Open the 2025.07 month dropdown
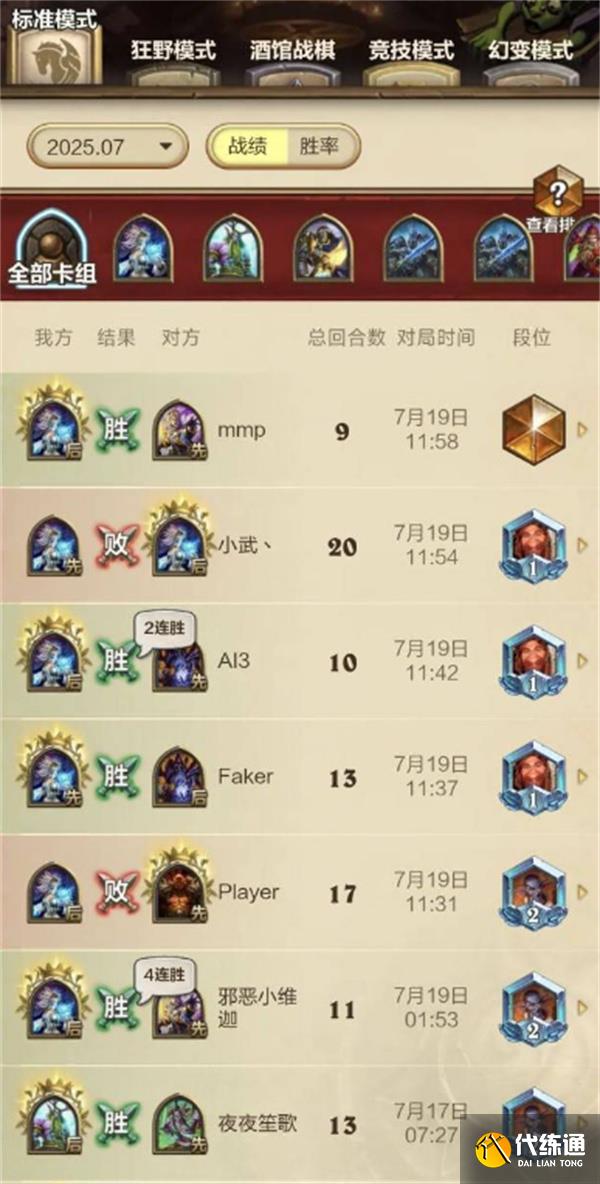 pos(107,147)
